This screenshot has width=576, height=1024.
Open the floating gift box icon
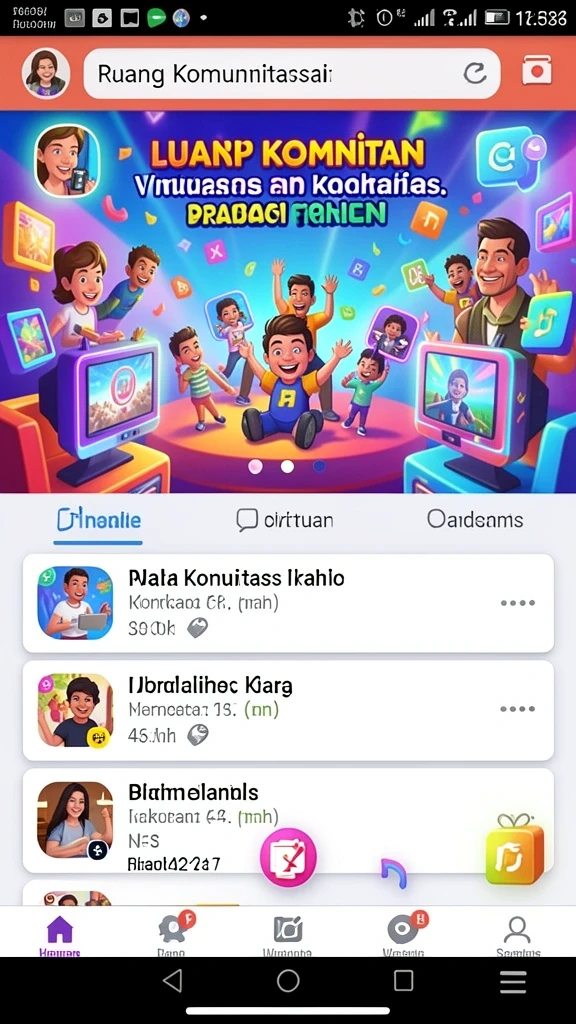point(515,850)
